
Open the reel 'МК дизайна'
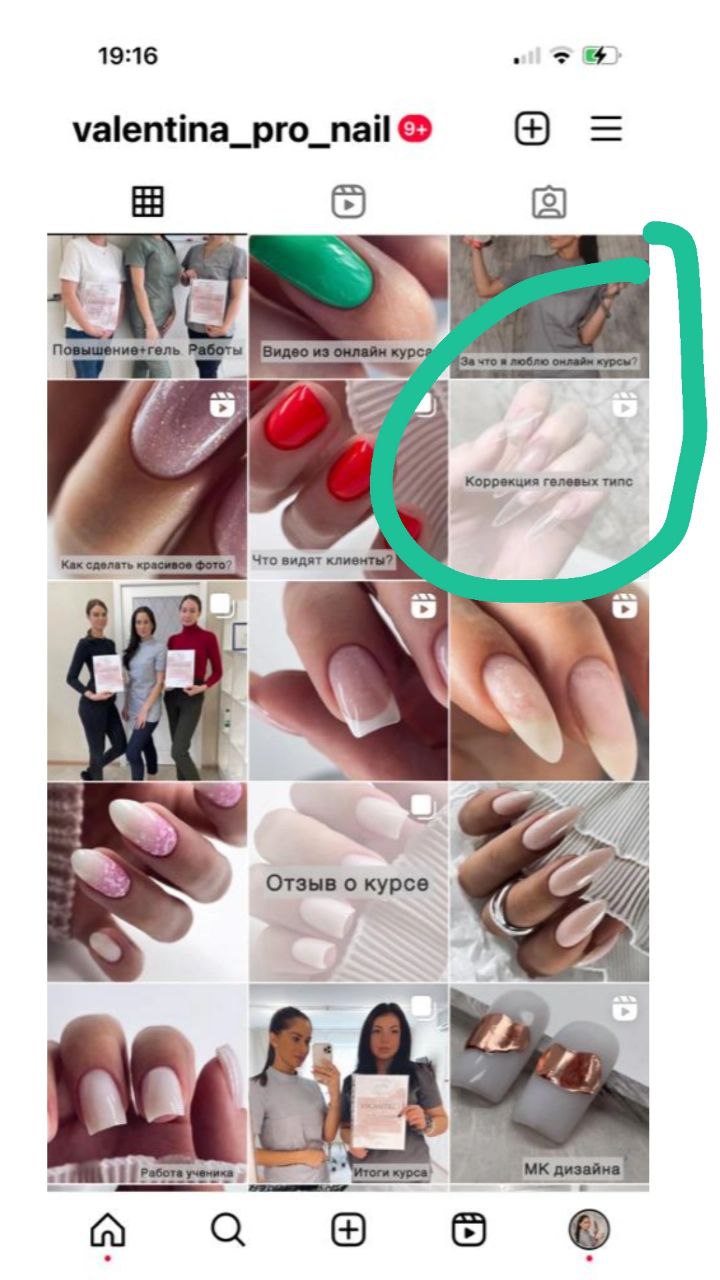(x=549, y=1082)
